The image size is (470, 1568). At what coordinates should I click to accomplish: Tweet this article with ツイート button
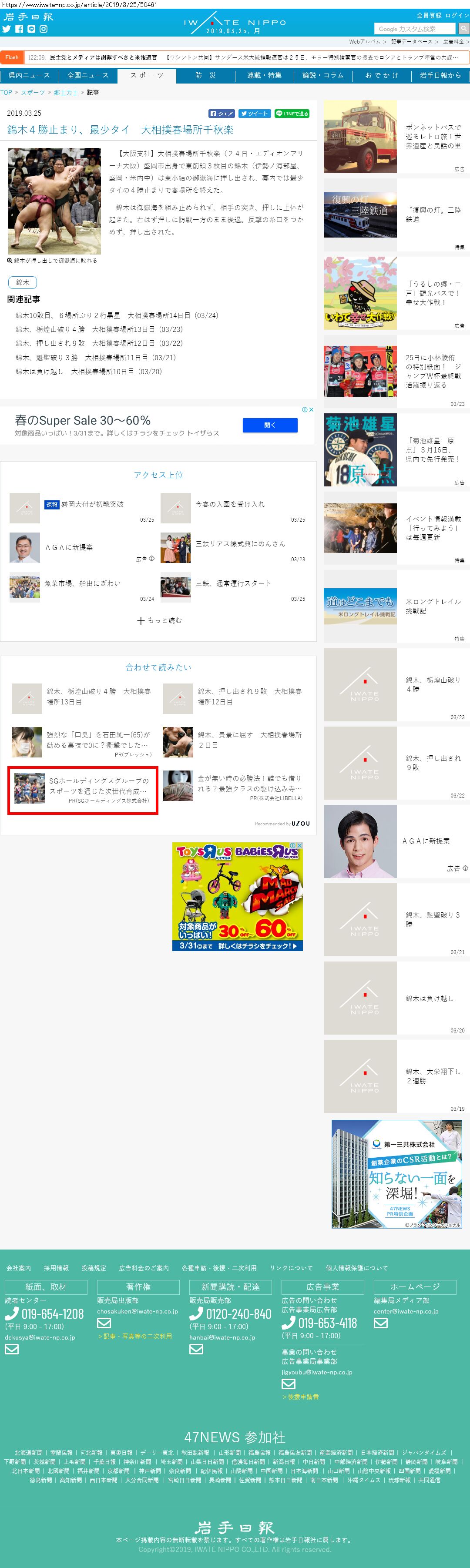tap(253, 114)
